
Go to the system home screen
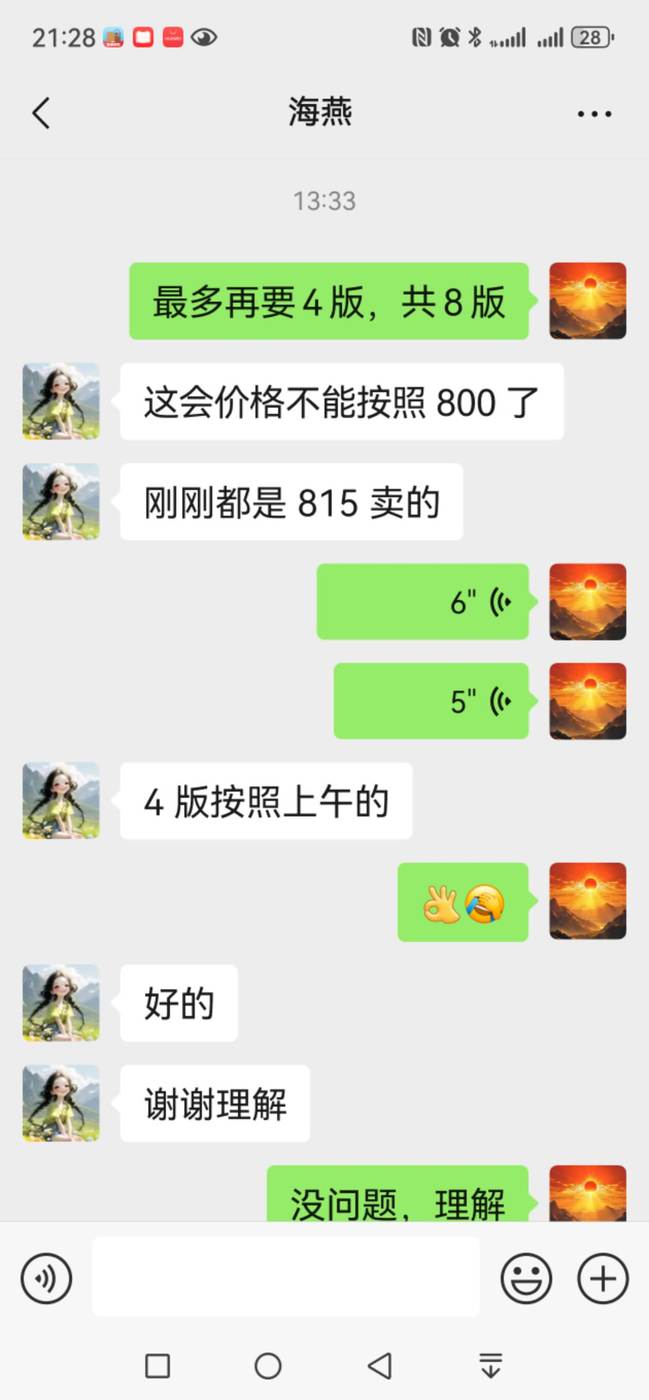(x=268, y=1365)
